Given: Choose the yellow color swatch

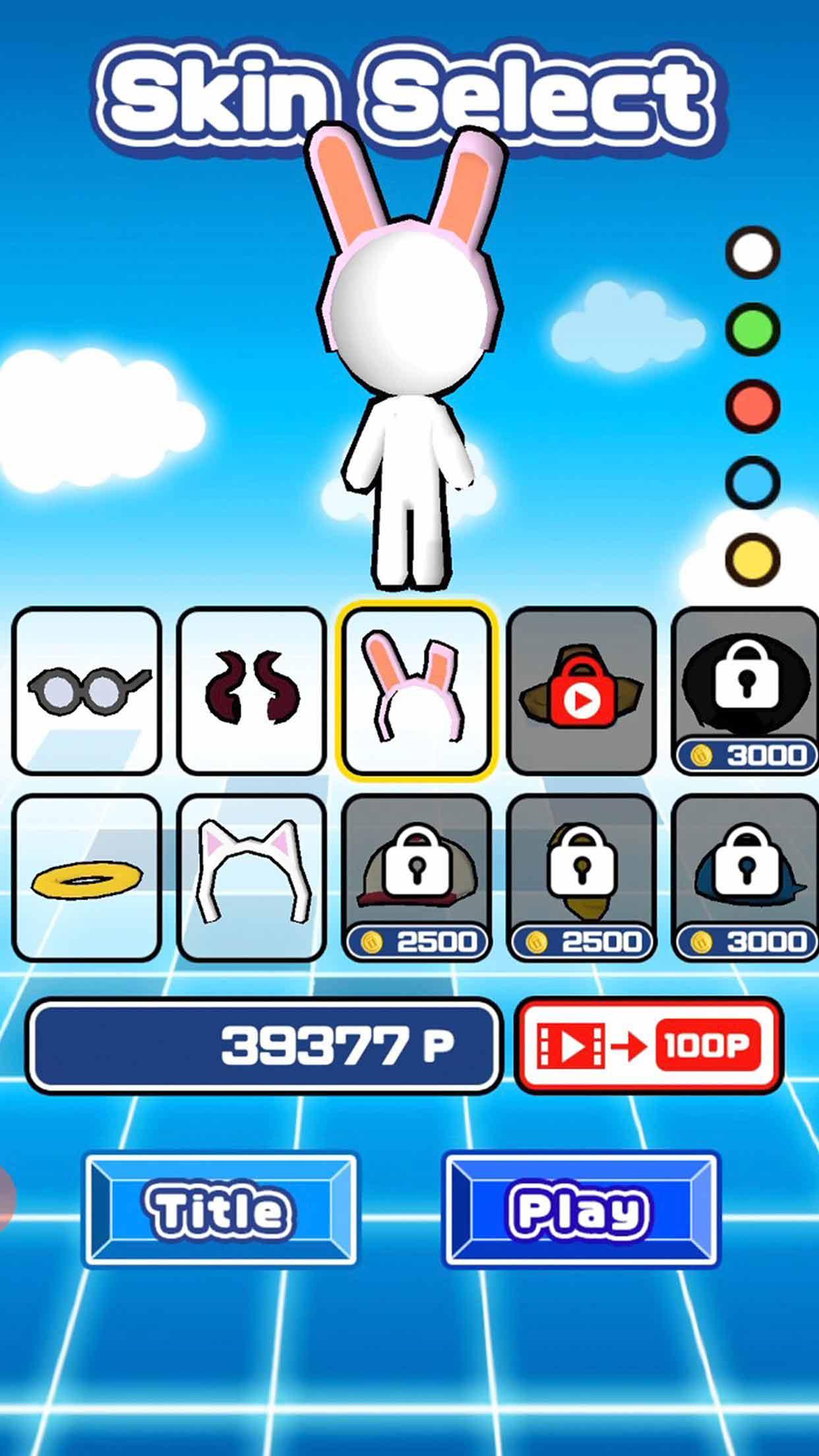Looking at the screenshot, I should (x=752, y=559).
